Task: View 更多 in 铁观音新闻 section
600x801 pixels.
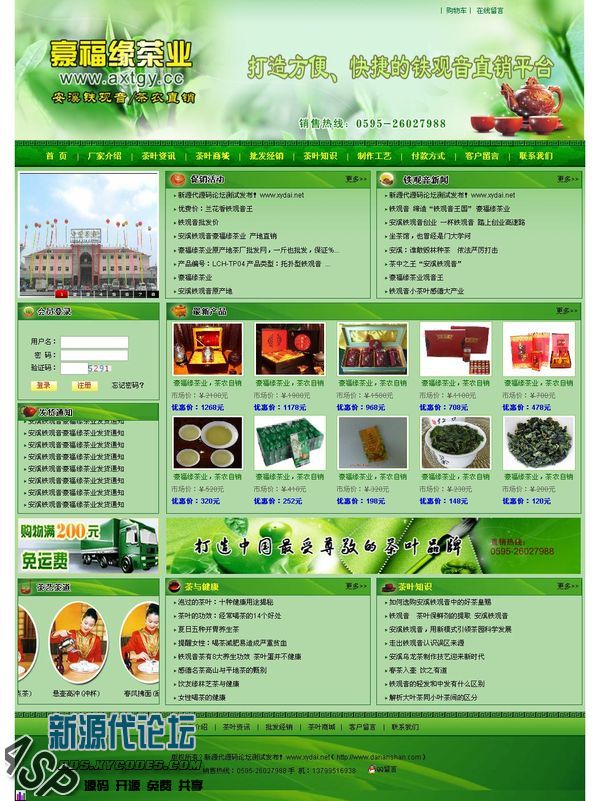Action: click(567, 179)
